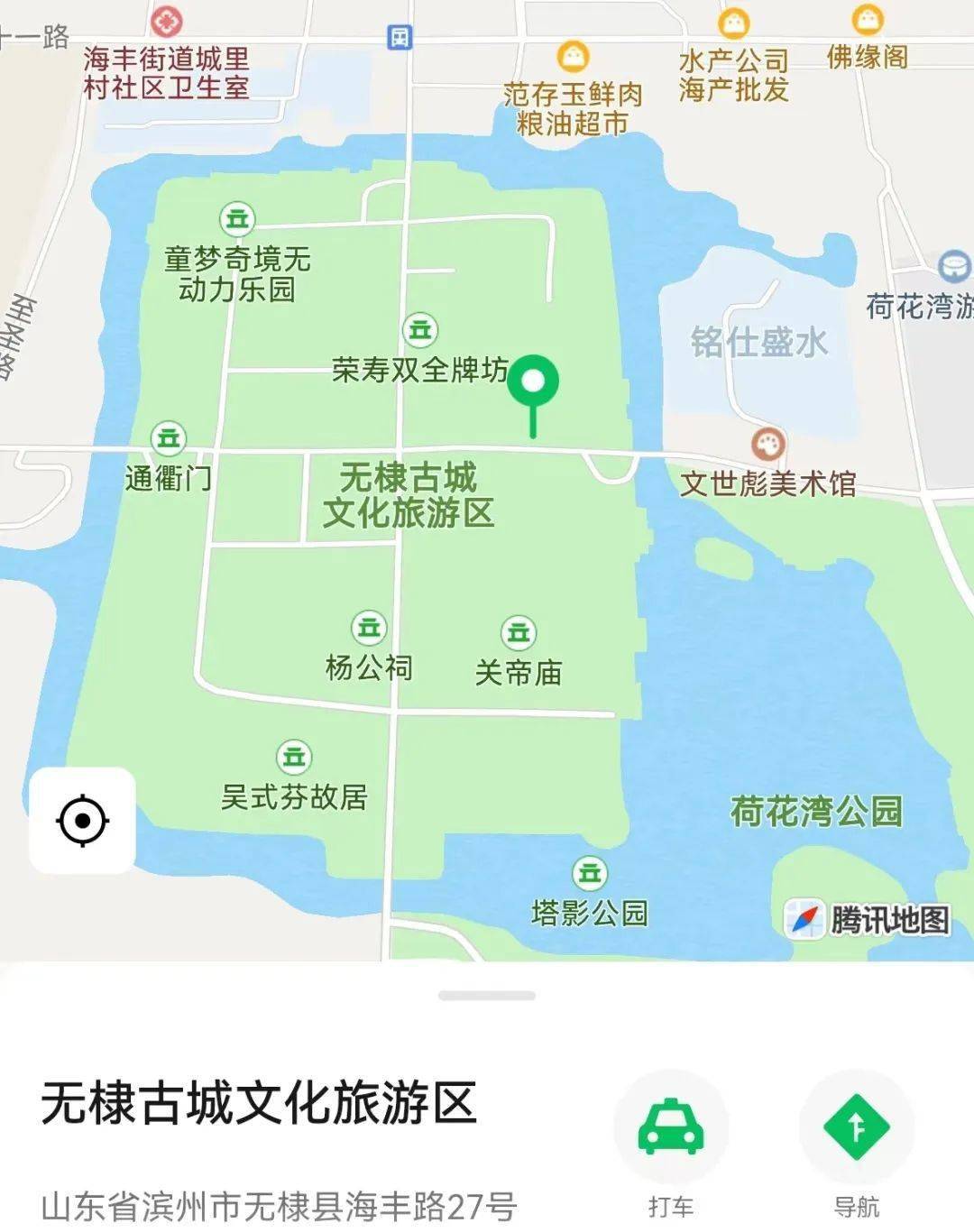Tap the drag handle above the info panel
This screenshot has height=1232, width=974.
[x=487, y=993]
